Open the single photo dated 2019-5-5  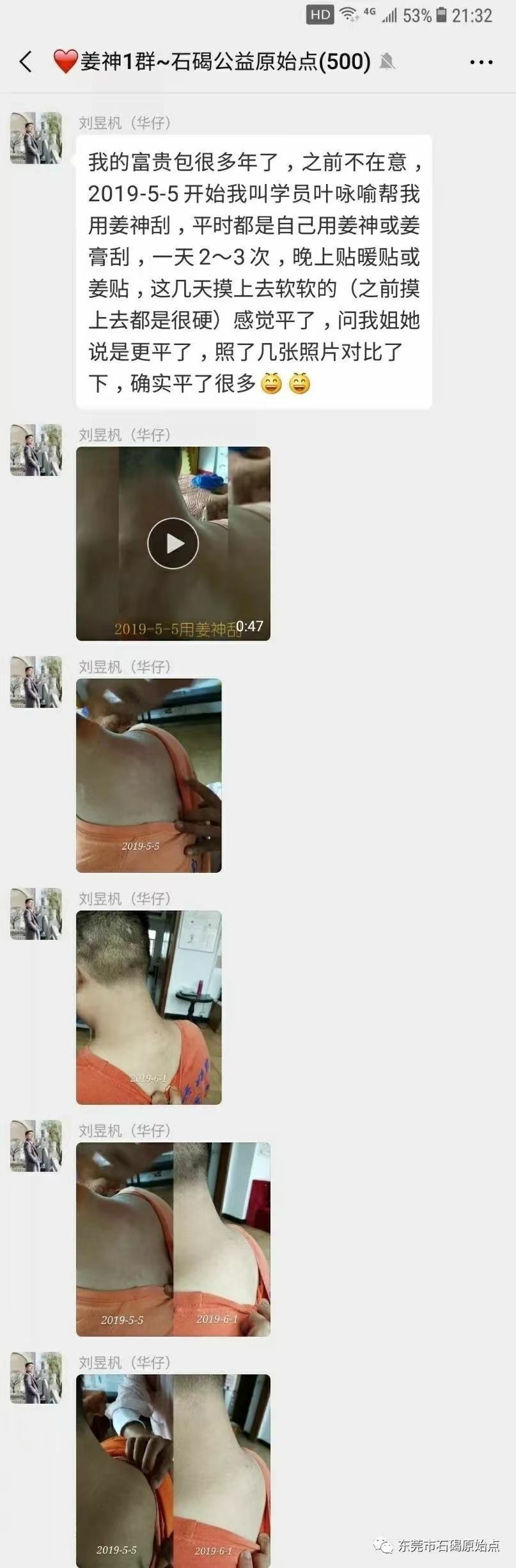tap(148, 775)
